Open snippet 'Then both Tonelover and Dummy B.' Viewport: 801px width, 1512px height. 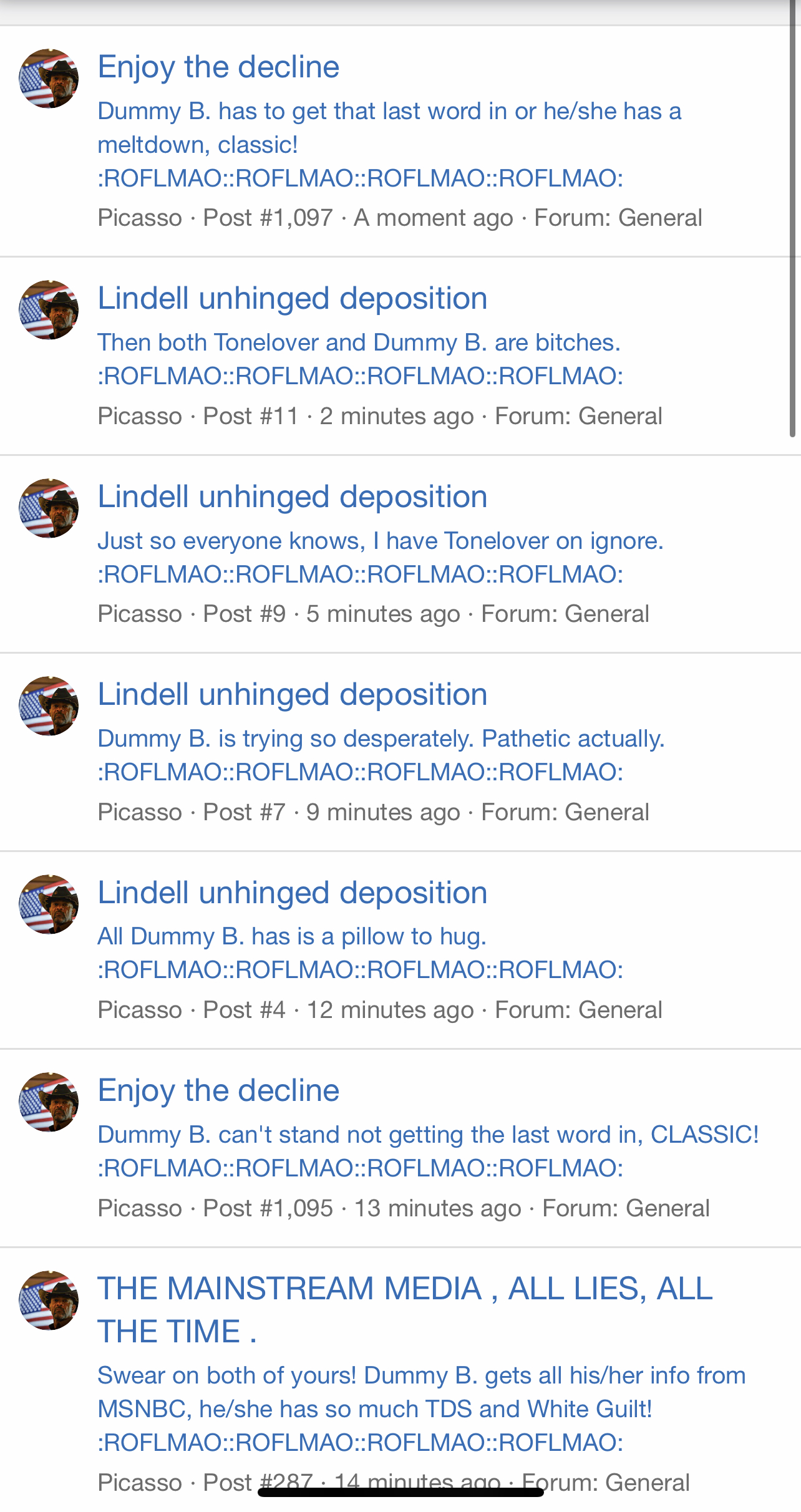point(359,343)
